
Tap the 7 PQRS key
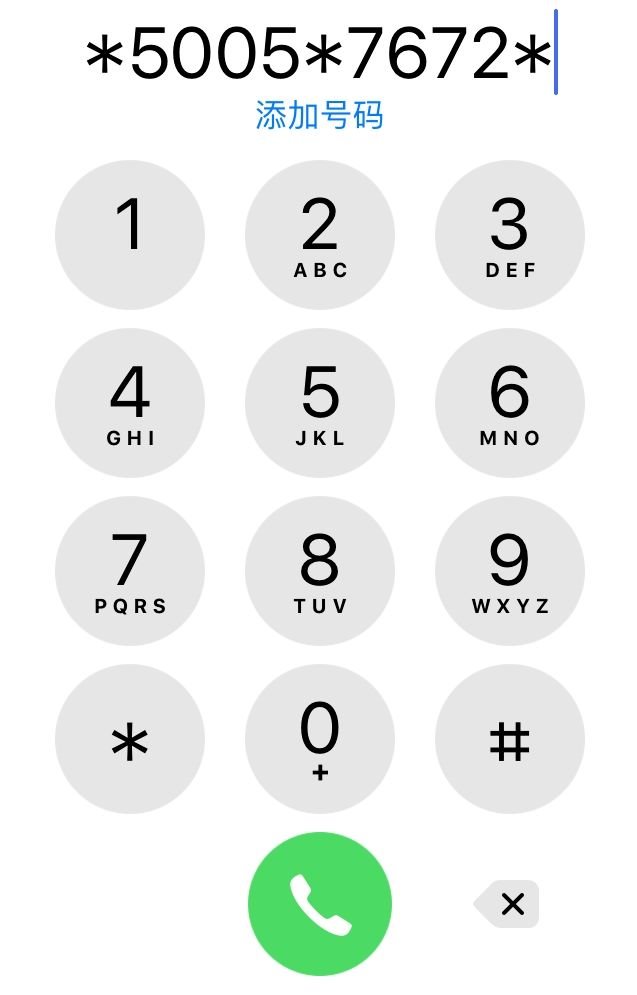[130, 571]
